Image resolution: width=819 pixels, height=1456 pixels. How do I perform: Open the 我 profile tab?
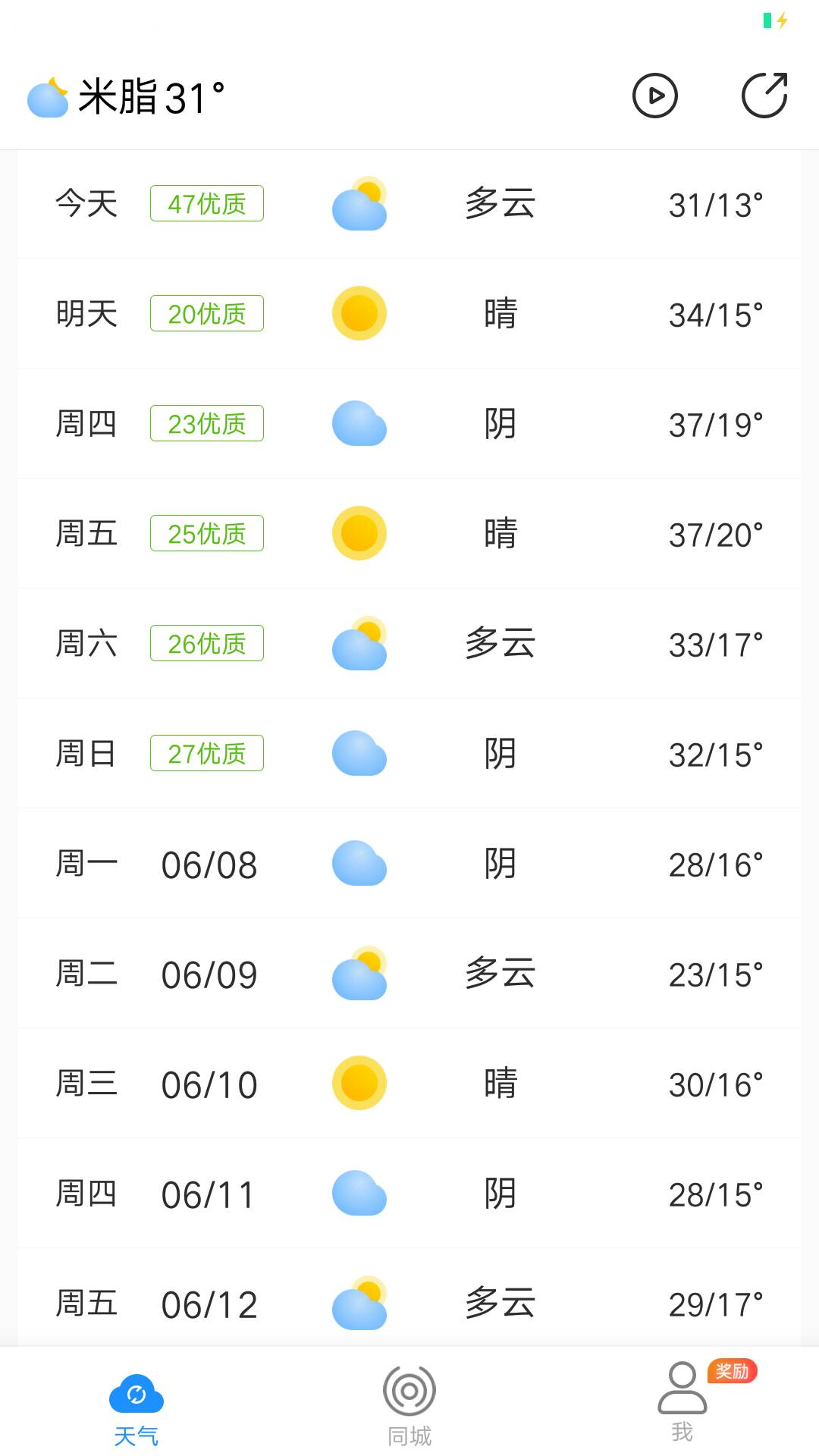[682, 1401]
